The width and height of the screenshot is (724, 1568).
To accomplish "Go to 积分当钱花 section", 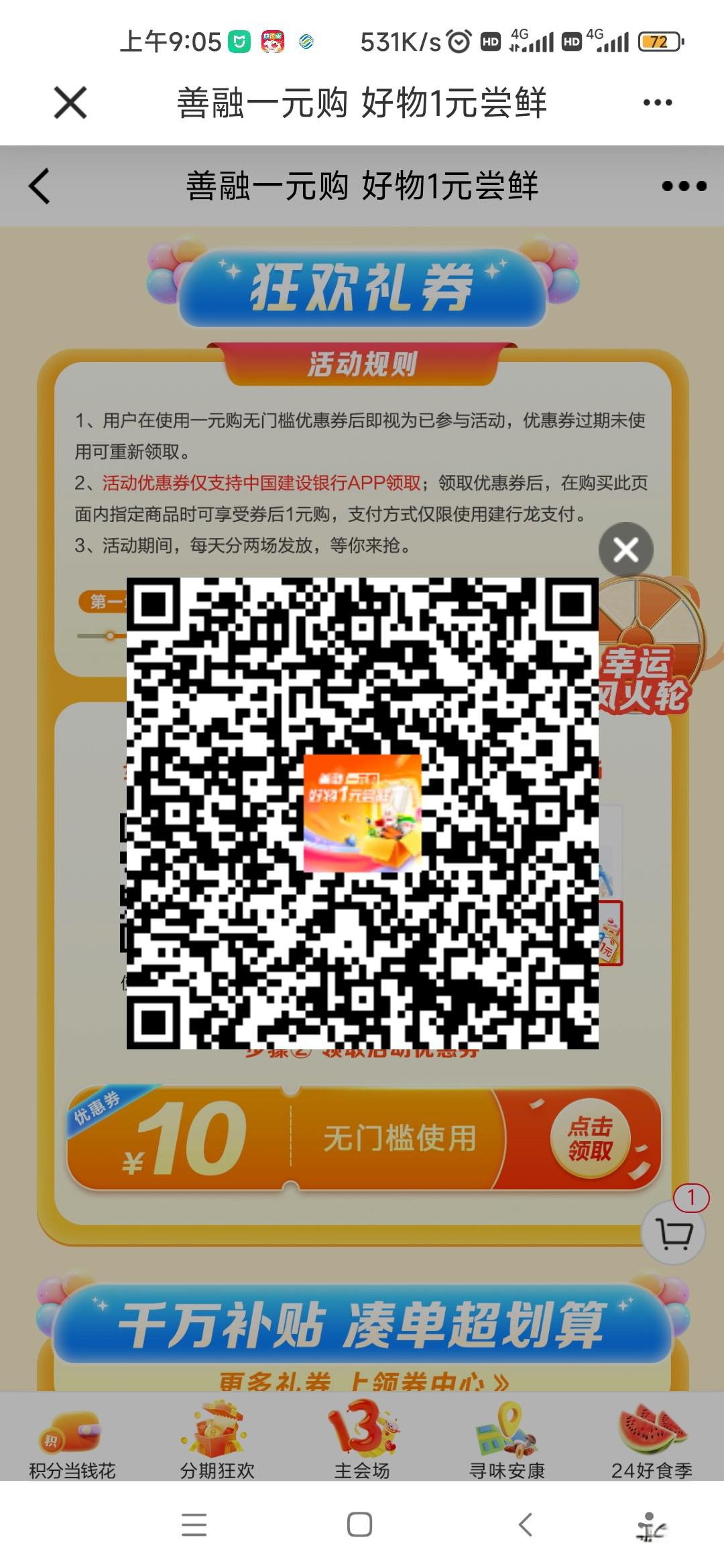I will point(72,1441).
